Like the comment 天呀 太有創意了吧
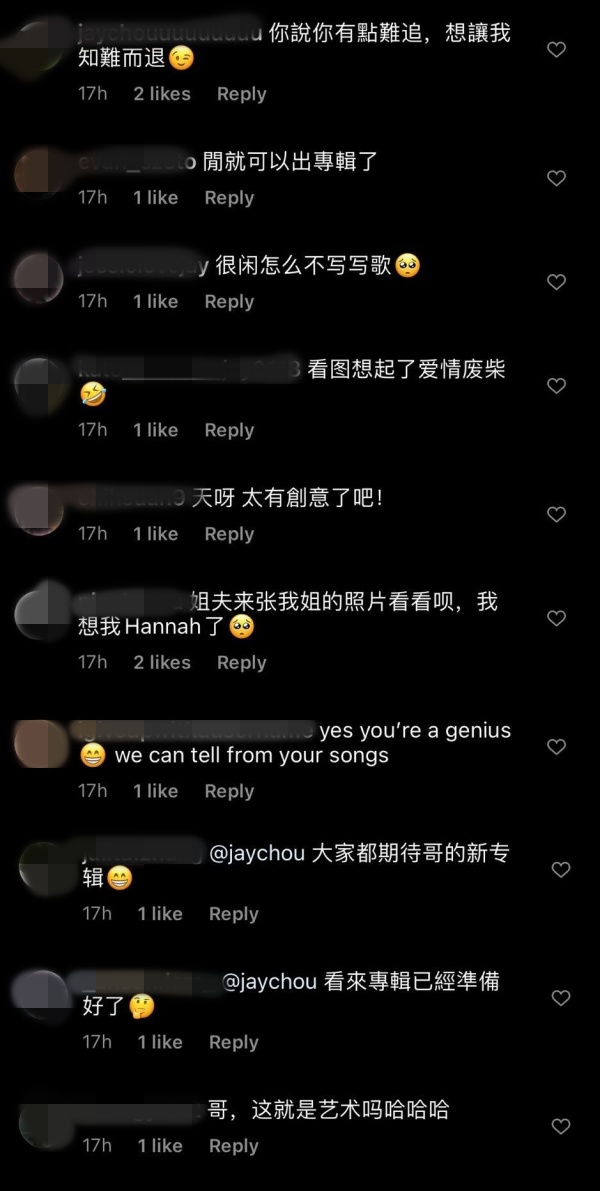Viewport: 600px width, 1191px height. (x=557, y=514)
